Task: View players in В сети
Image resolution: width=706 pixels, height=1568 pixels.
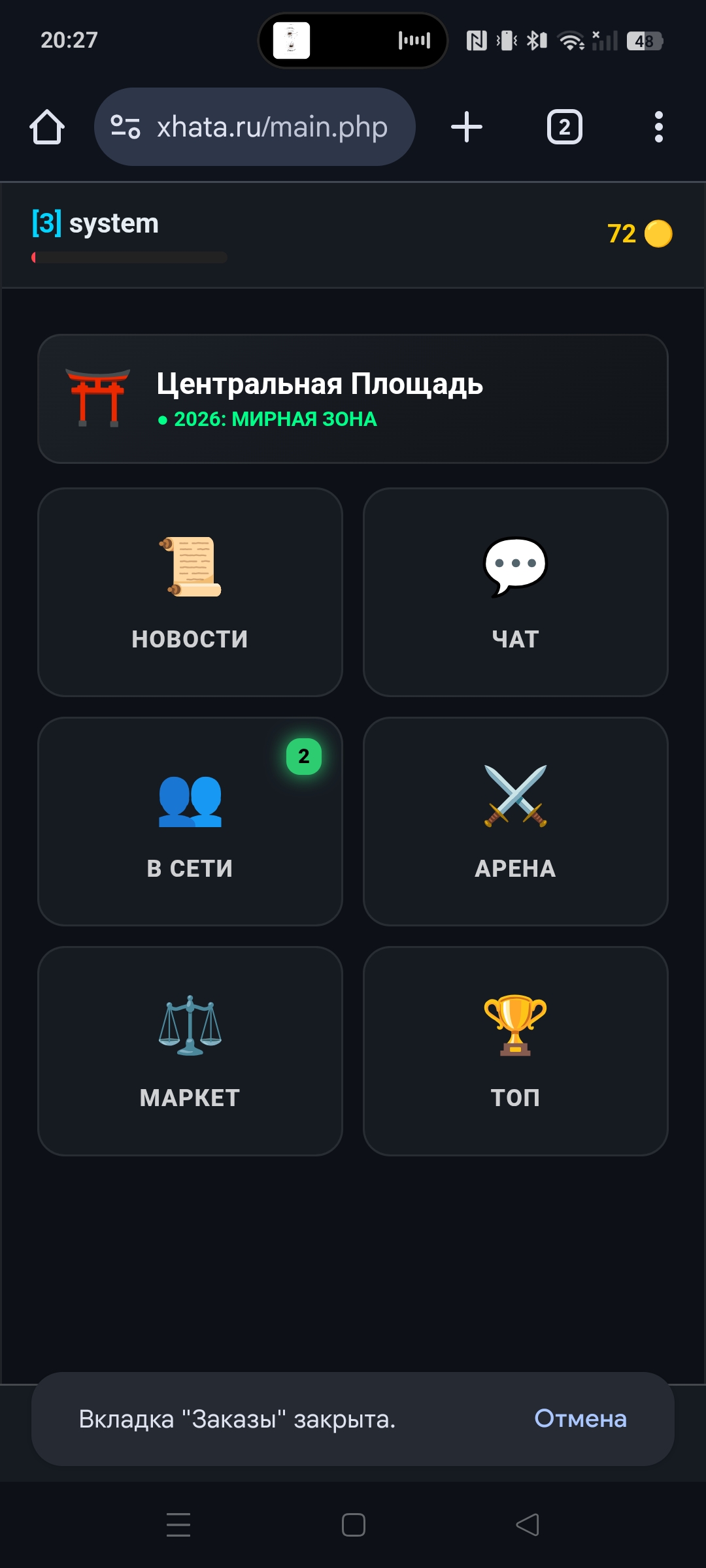Action: [x=190, y=821]
